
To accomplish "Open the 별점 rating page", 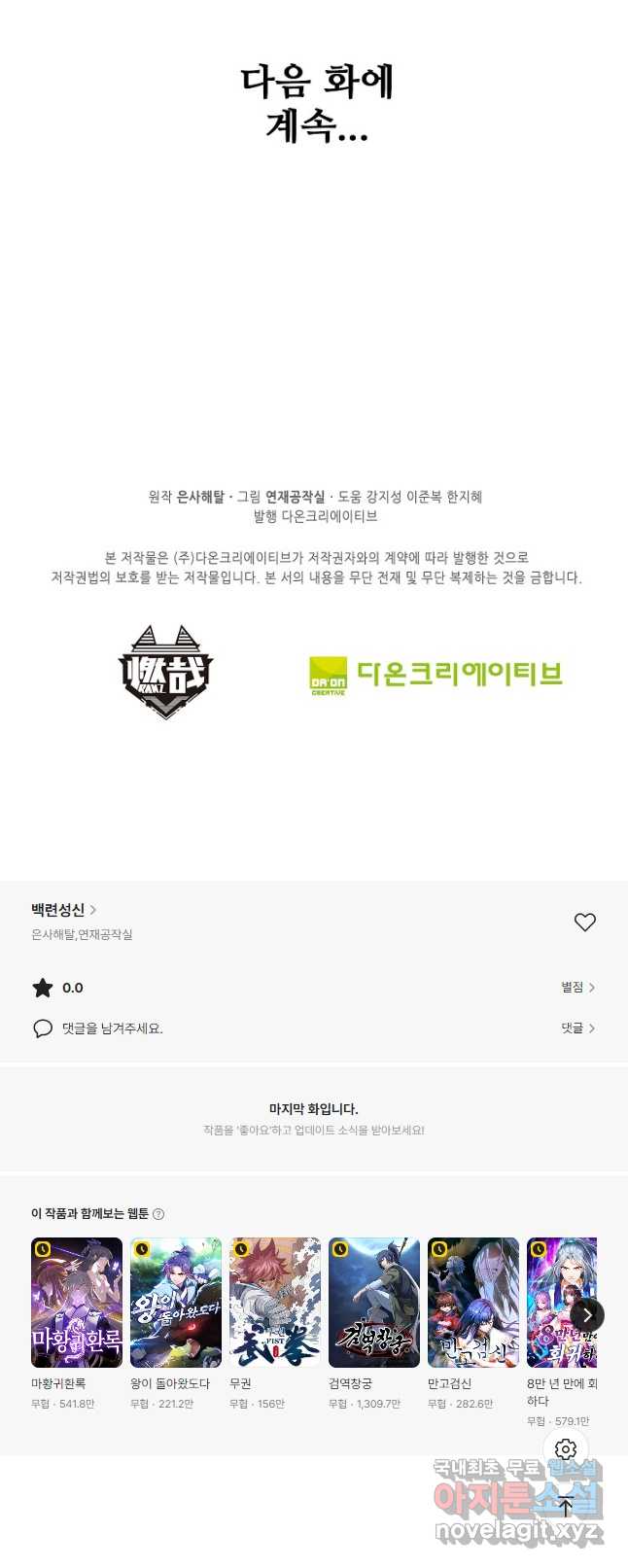I will tap(577, 987).
